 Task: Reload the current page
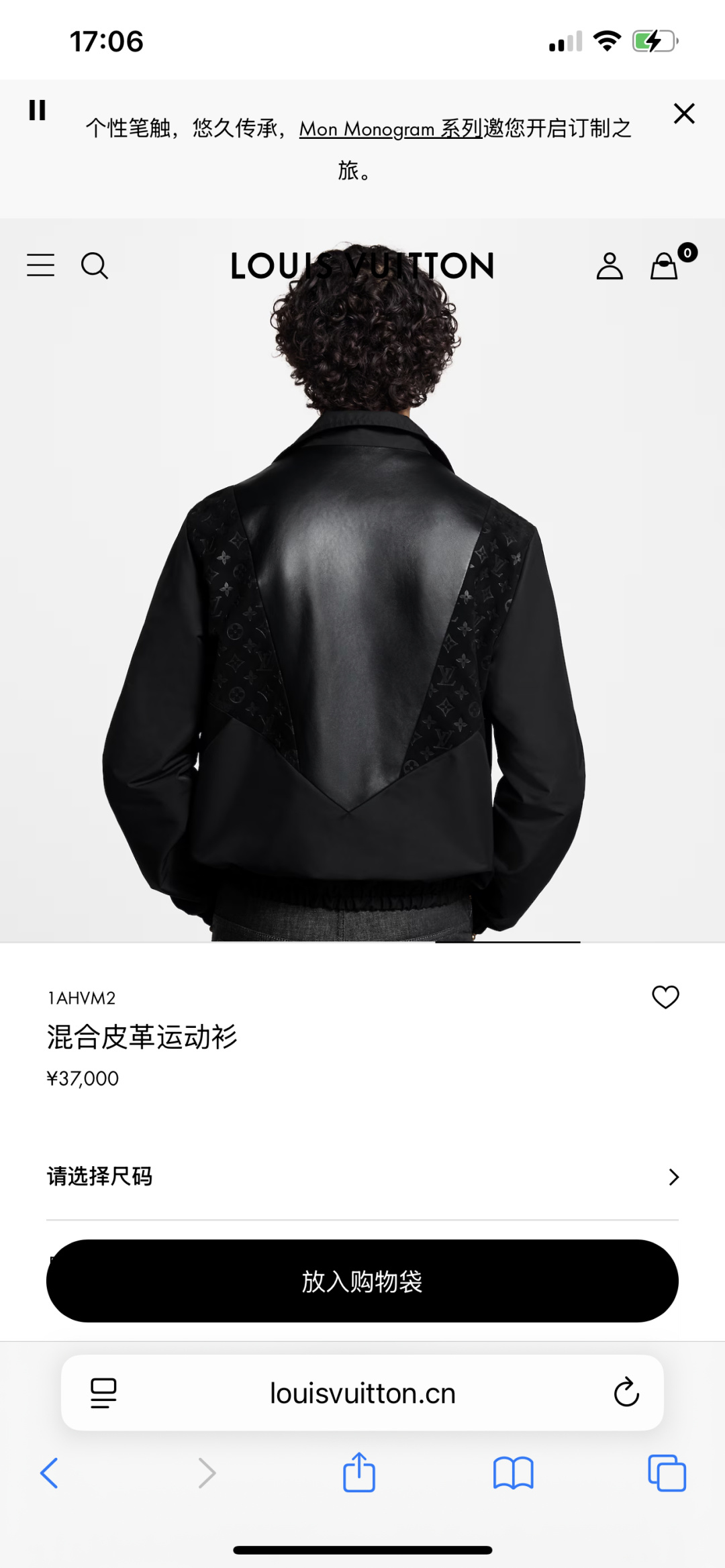point(626,1393)
